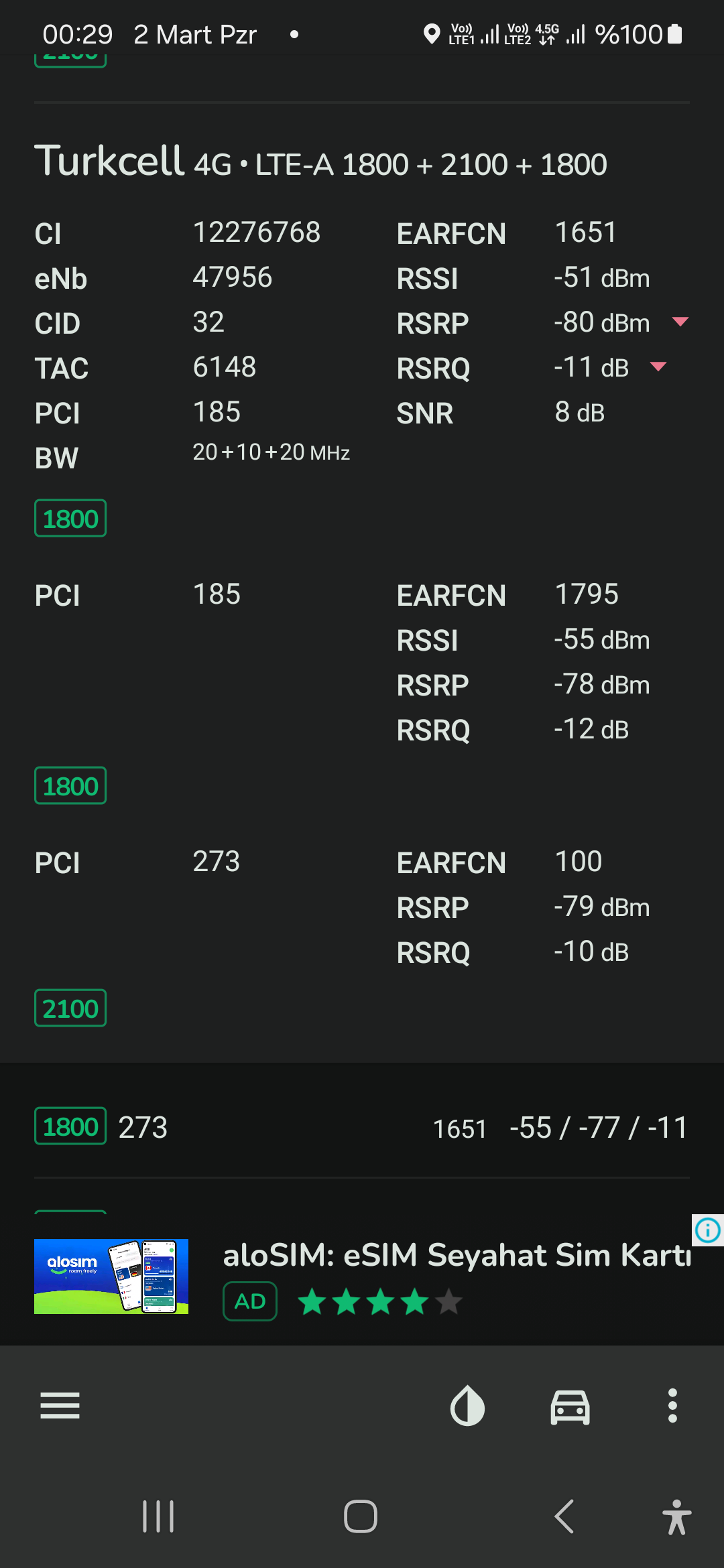Open the aloSIM eSIM ad banner
The image size is (724, 1568).
(362, 1278)
